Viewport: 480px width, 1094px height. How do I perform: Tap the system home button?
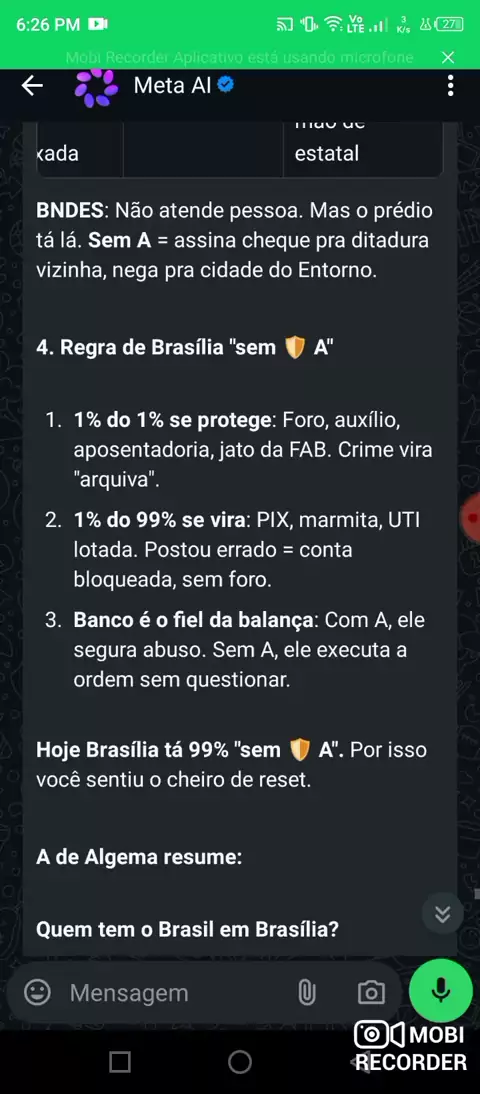[x=240, y=1063]
